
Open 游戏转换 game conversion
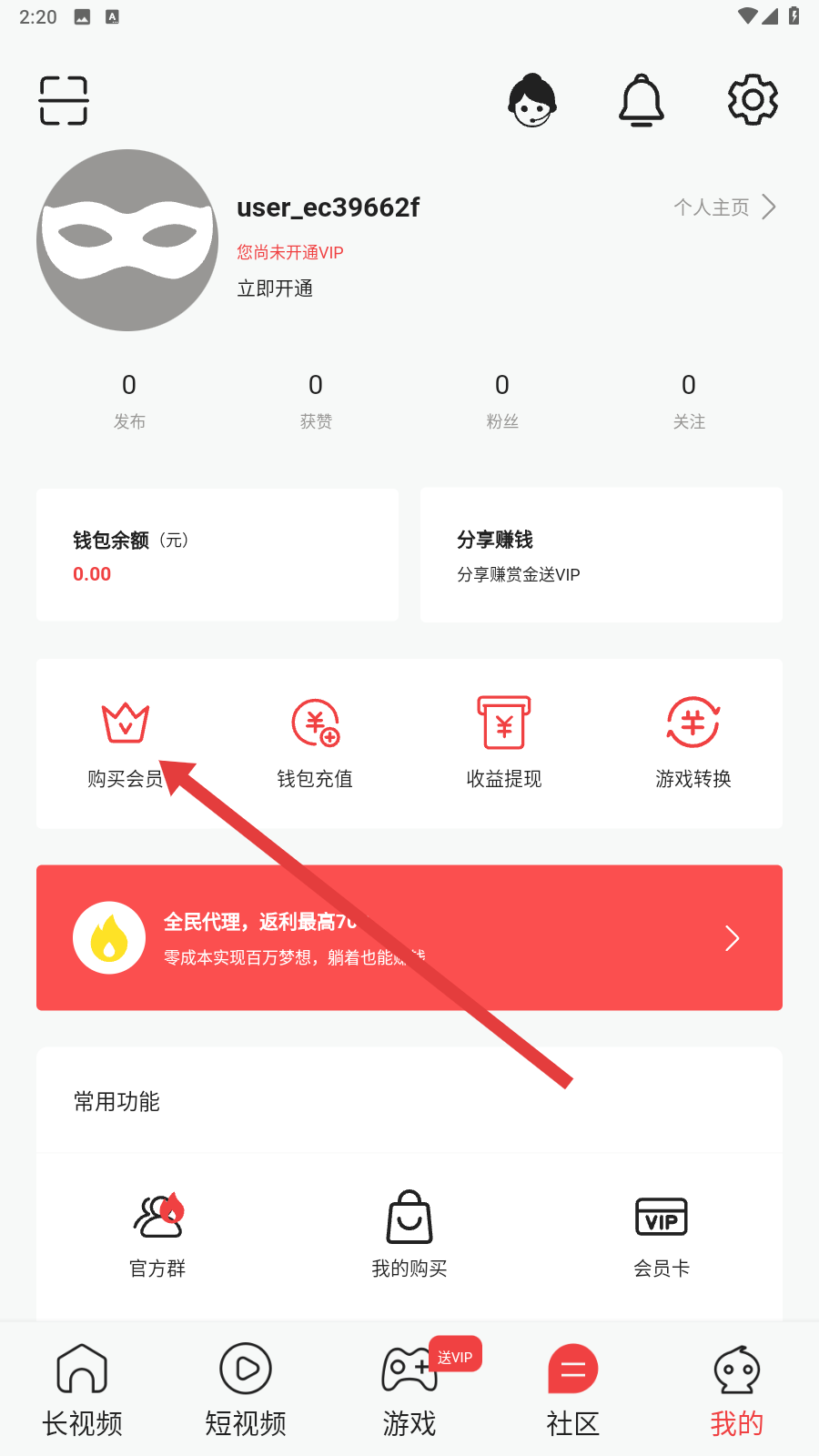pos(693,743)
